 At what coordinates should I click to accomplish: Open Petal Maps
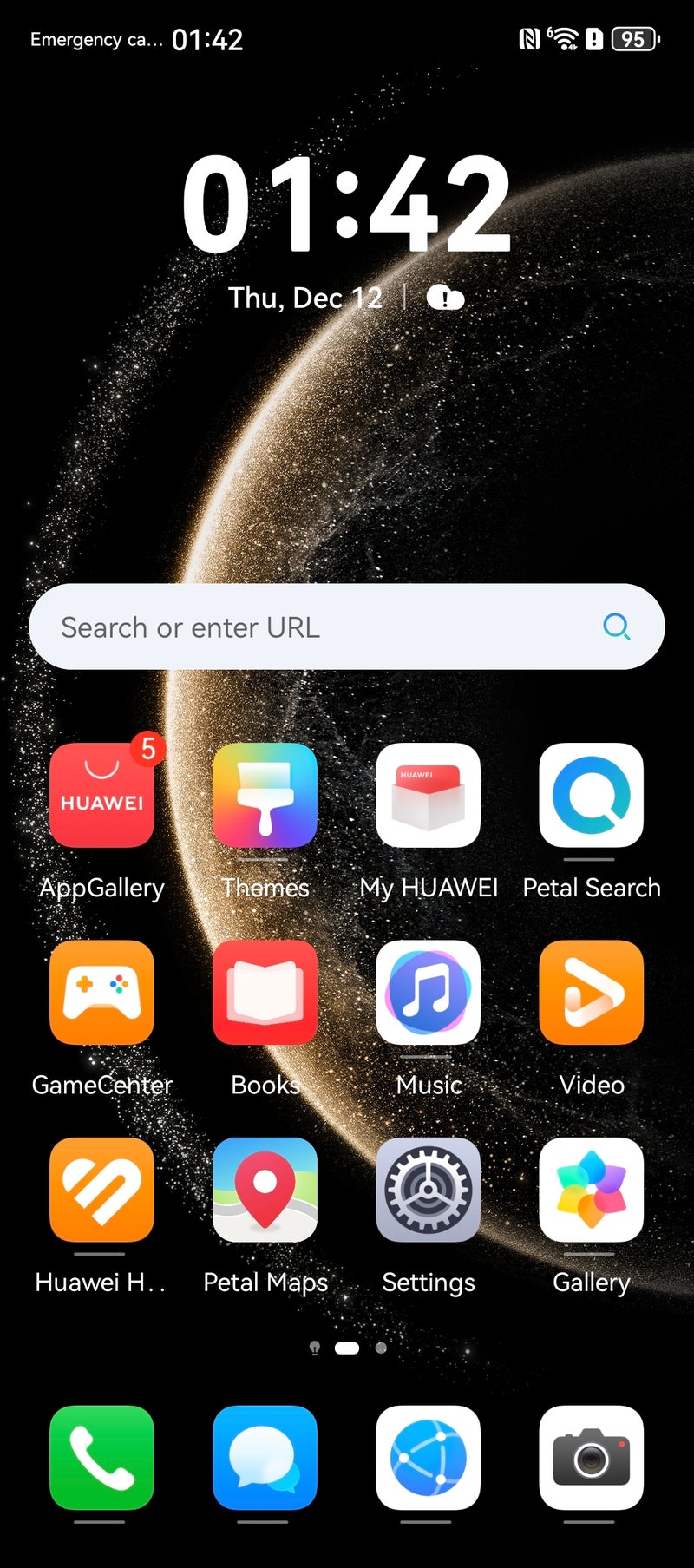[x=265, y=1190]
